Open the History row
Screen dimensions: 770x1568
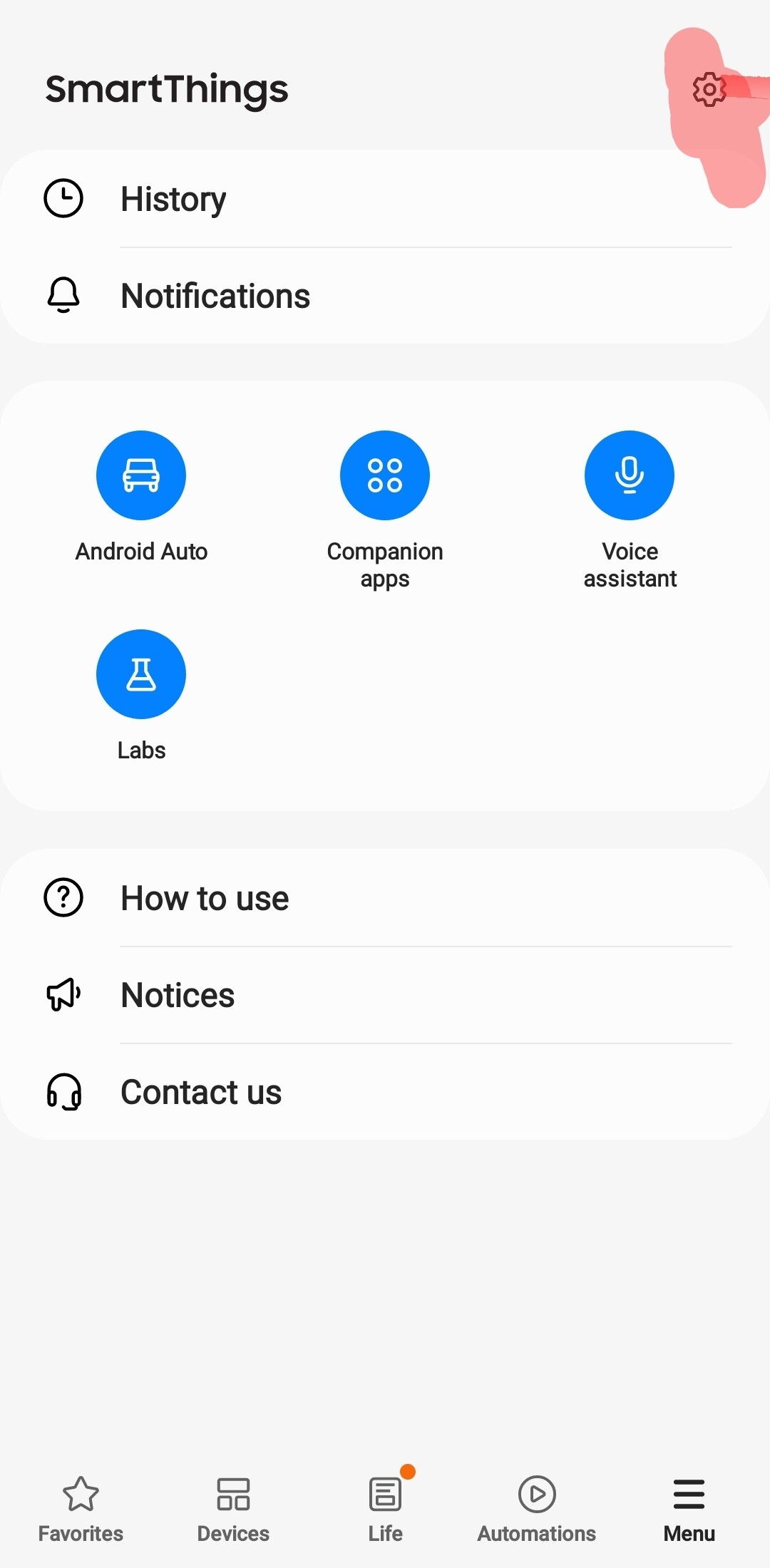[x=385, y=199]
